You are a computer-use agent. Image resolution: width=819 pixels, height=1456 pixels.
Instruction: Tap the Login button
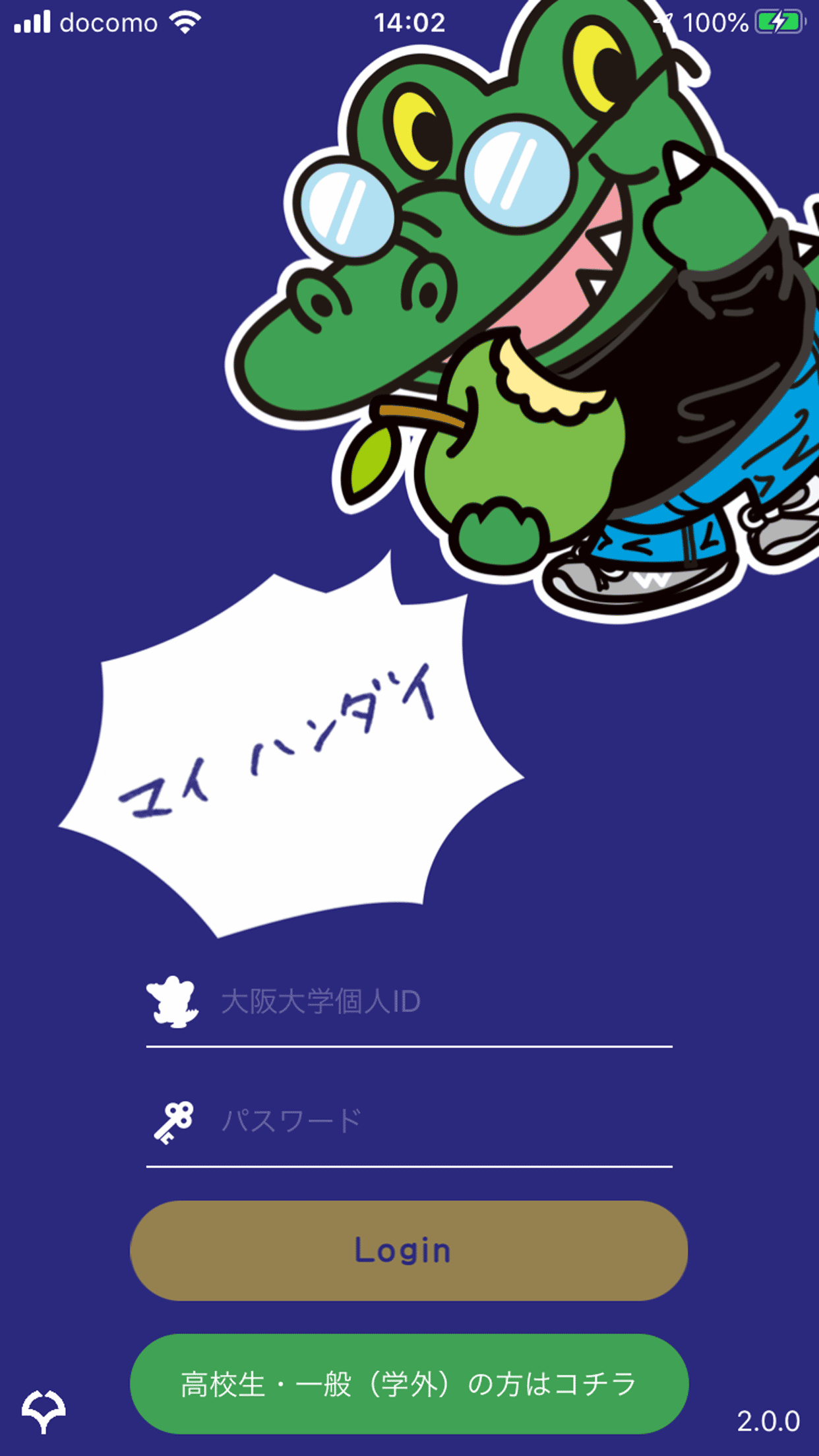point(409,1250)
